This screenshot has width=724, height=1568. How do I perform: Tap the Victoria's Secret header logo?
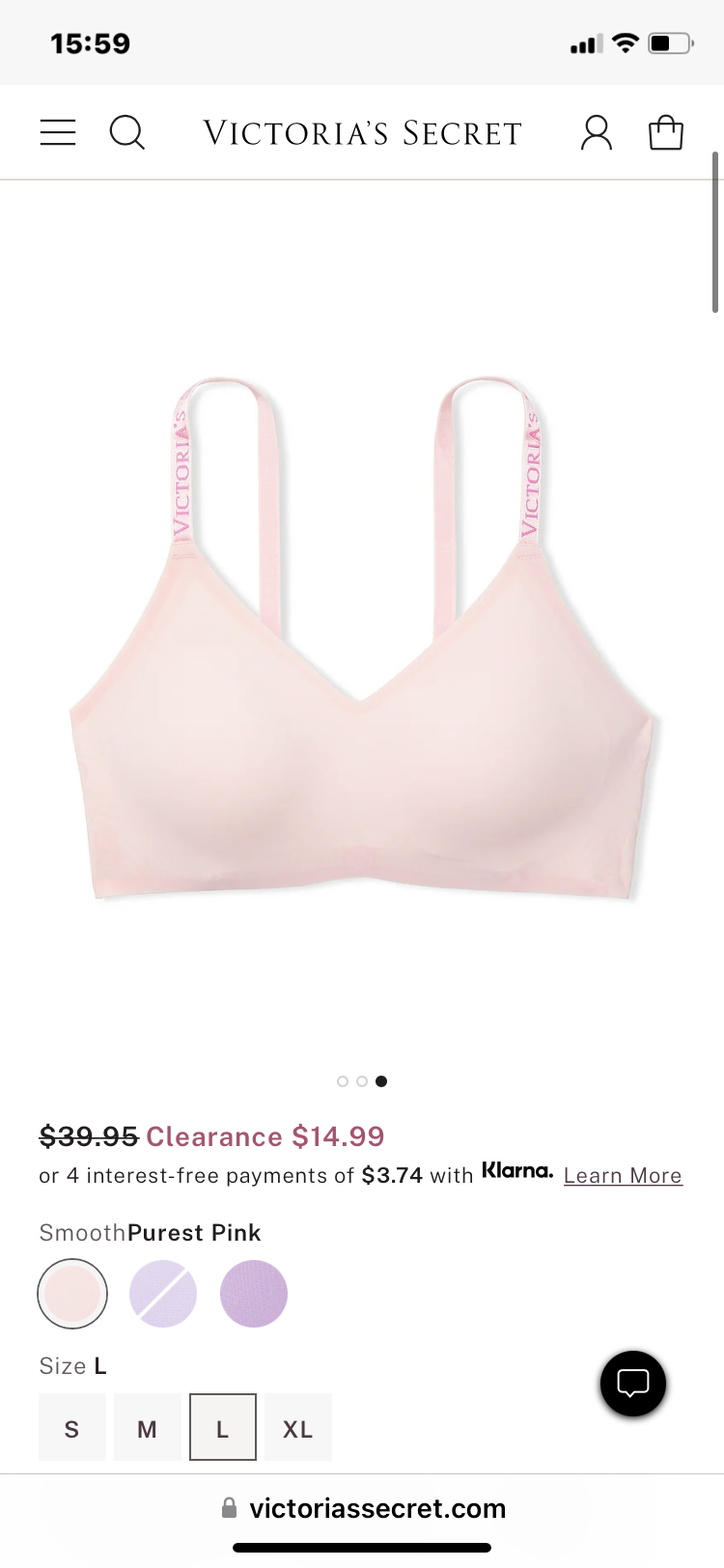pos(362,132)
